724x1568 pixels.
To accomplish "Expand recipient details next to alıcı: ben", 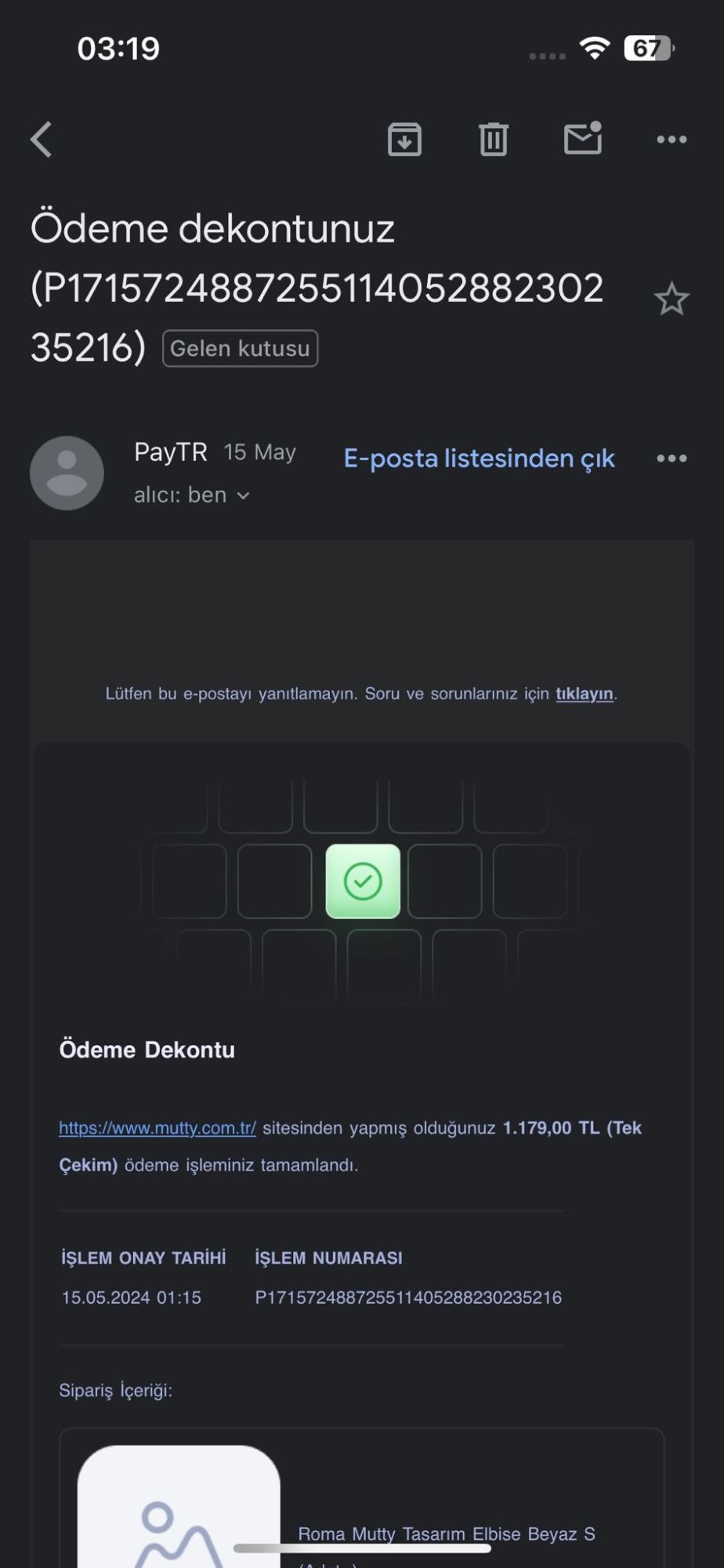I will pos(243,495).
